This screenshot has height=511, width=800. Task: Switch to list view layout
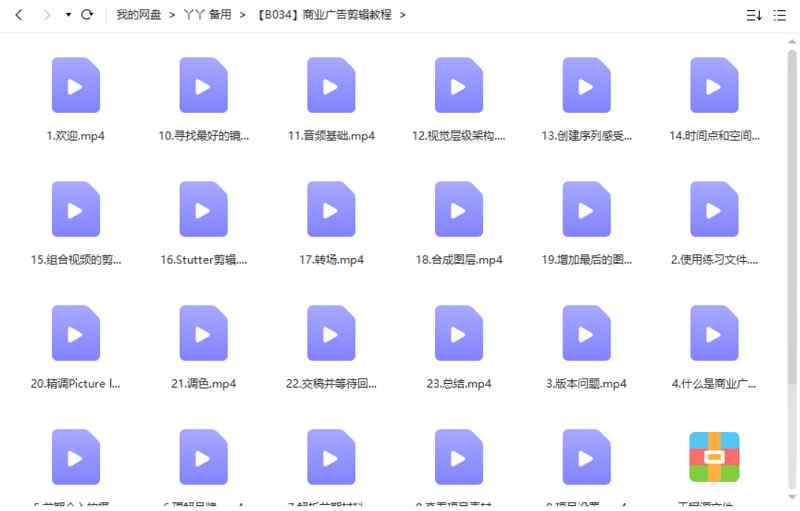(x=779, y=15)
